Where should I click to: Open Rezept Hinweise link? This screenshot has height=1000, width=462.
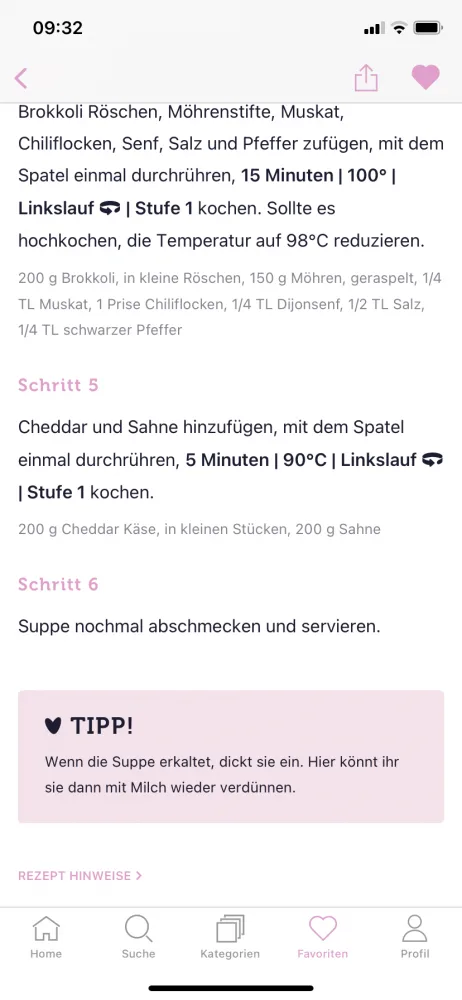[x=80, y=876]
